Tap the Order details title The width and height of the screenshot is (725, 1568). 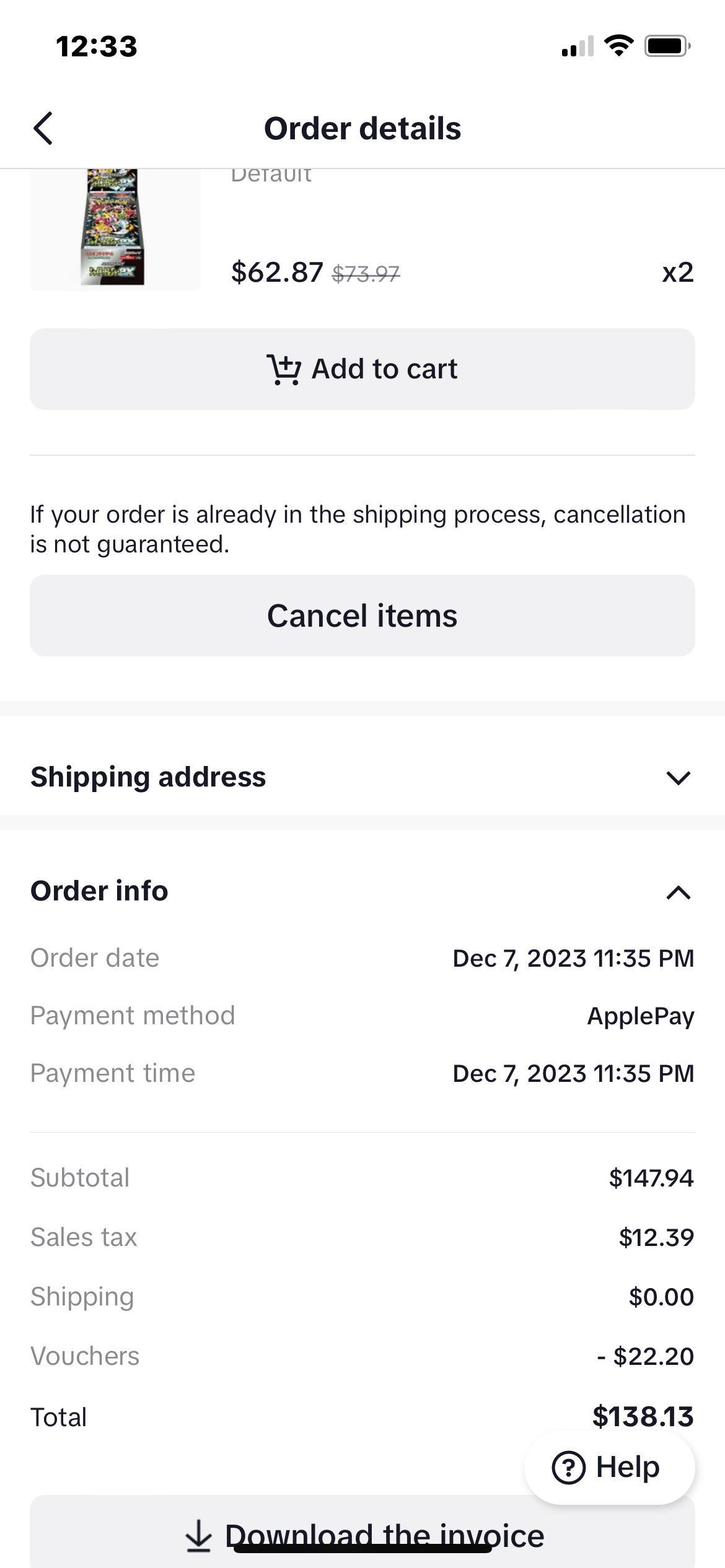362,128
